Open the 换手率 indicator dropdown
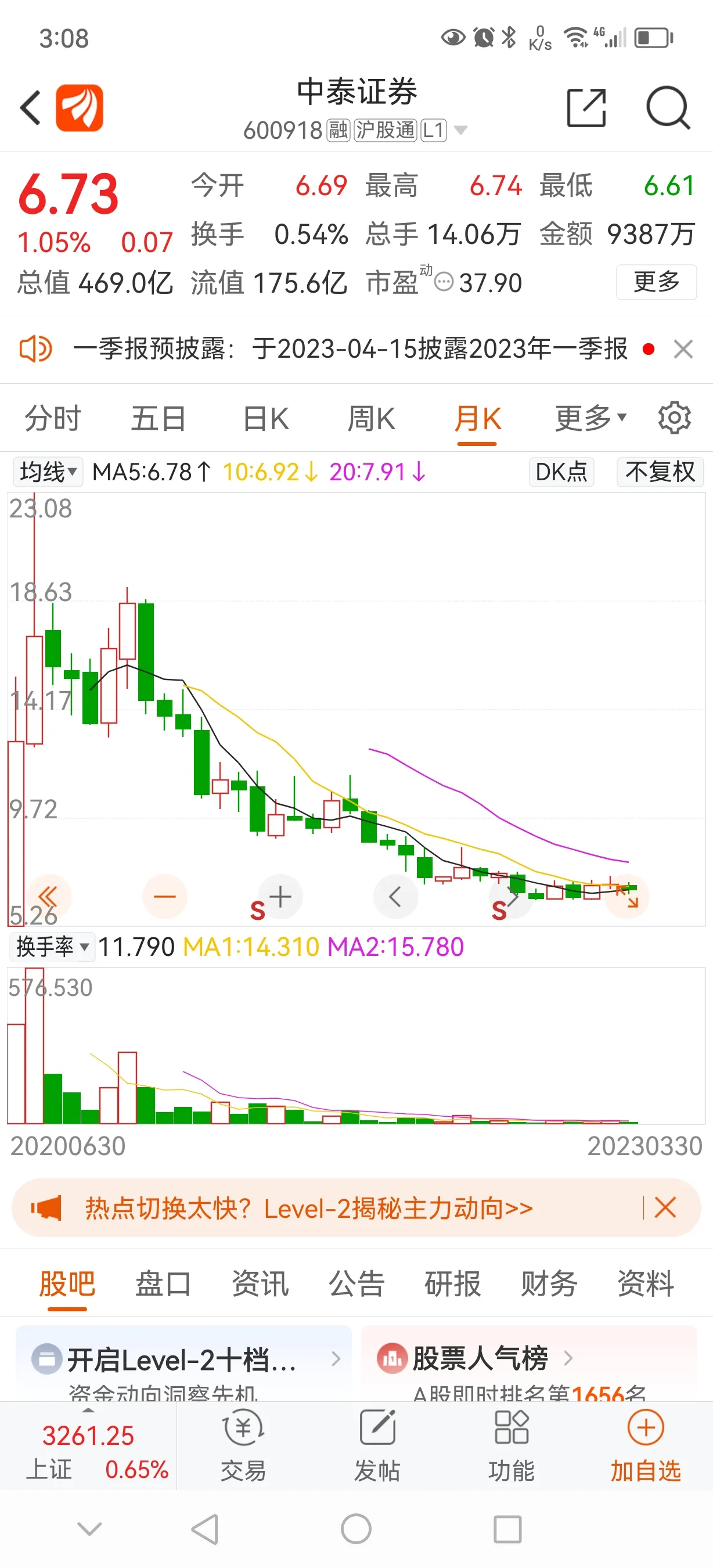Viewport: 713px width, 1568px height. tap(52, 947)
